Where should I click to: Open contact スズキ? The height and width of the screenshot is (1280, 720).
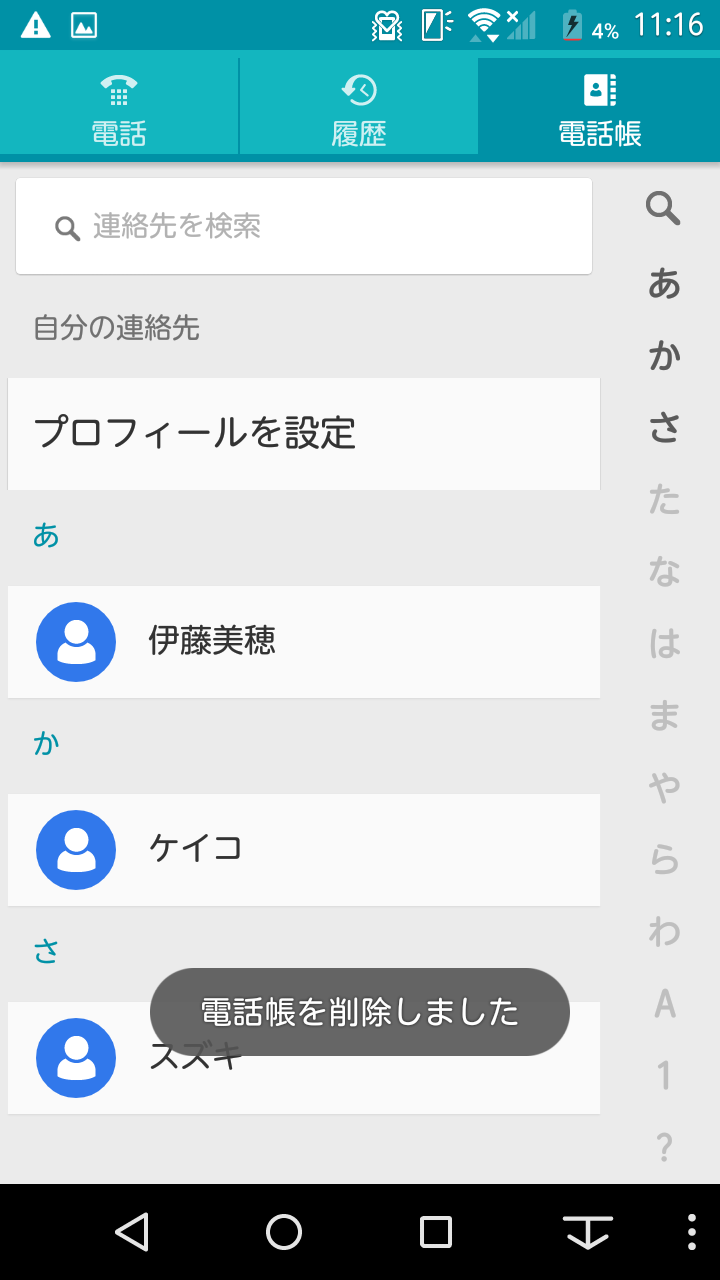coord(304,1058)
